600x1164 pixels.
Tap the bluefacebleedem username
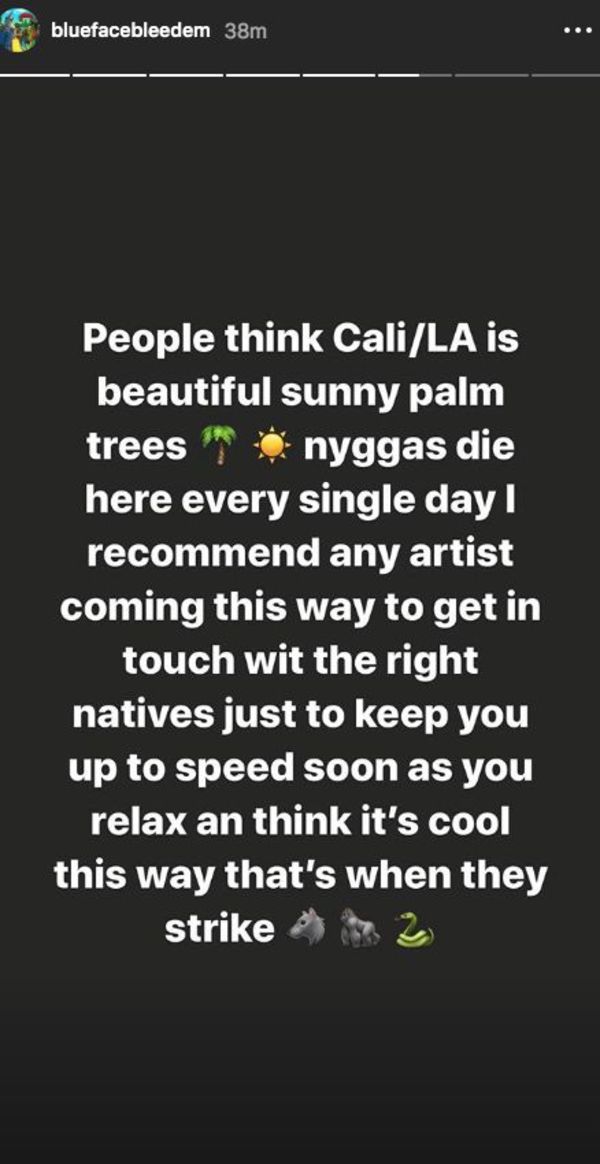131,31
